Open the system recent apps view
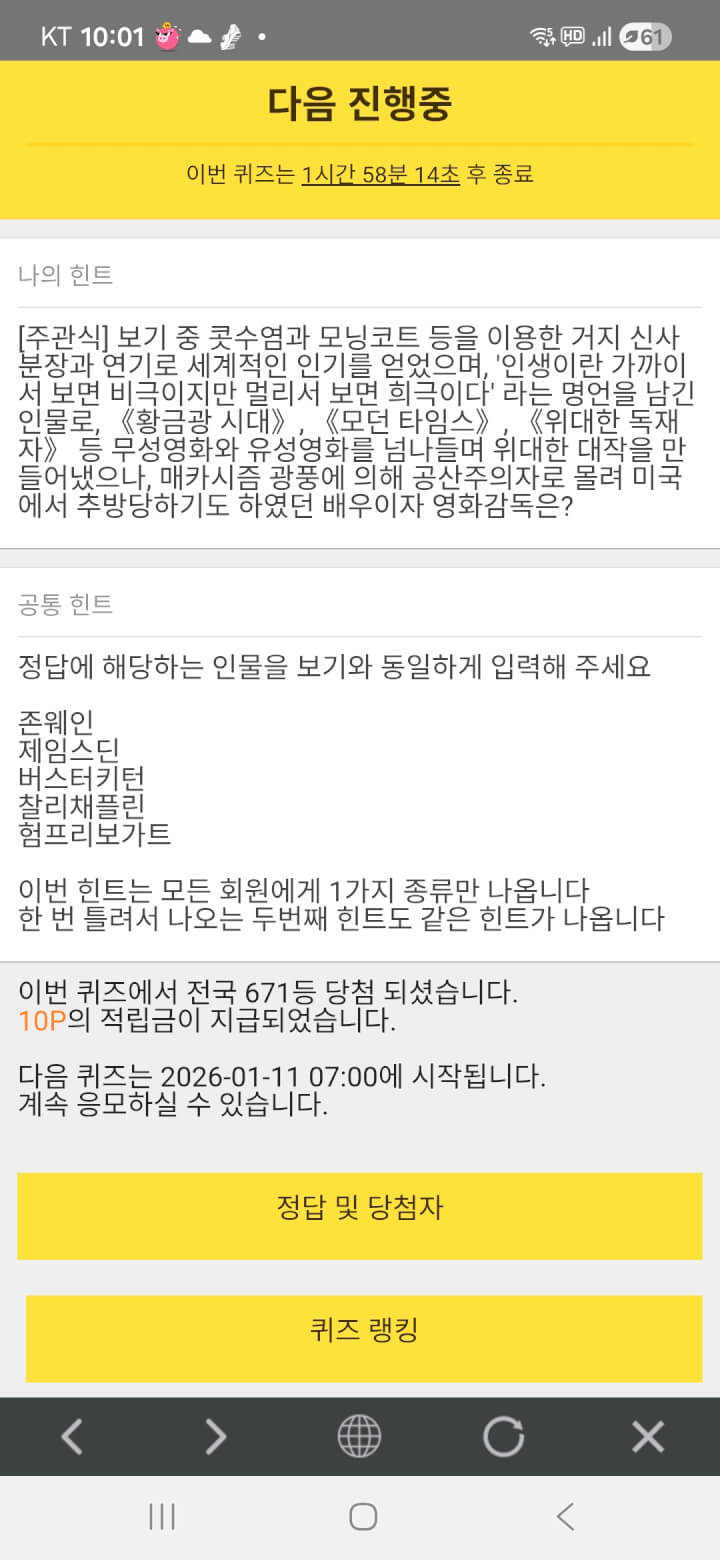This screenshot has height=1560, width=720. pyautogui.click(x=162, y=1517)
